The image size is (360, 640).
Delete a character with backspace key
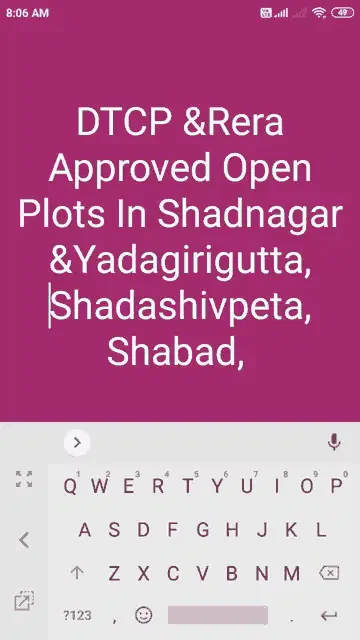click(x=329, y=573)
